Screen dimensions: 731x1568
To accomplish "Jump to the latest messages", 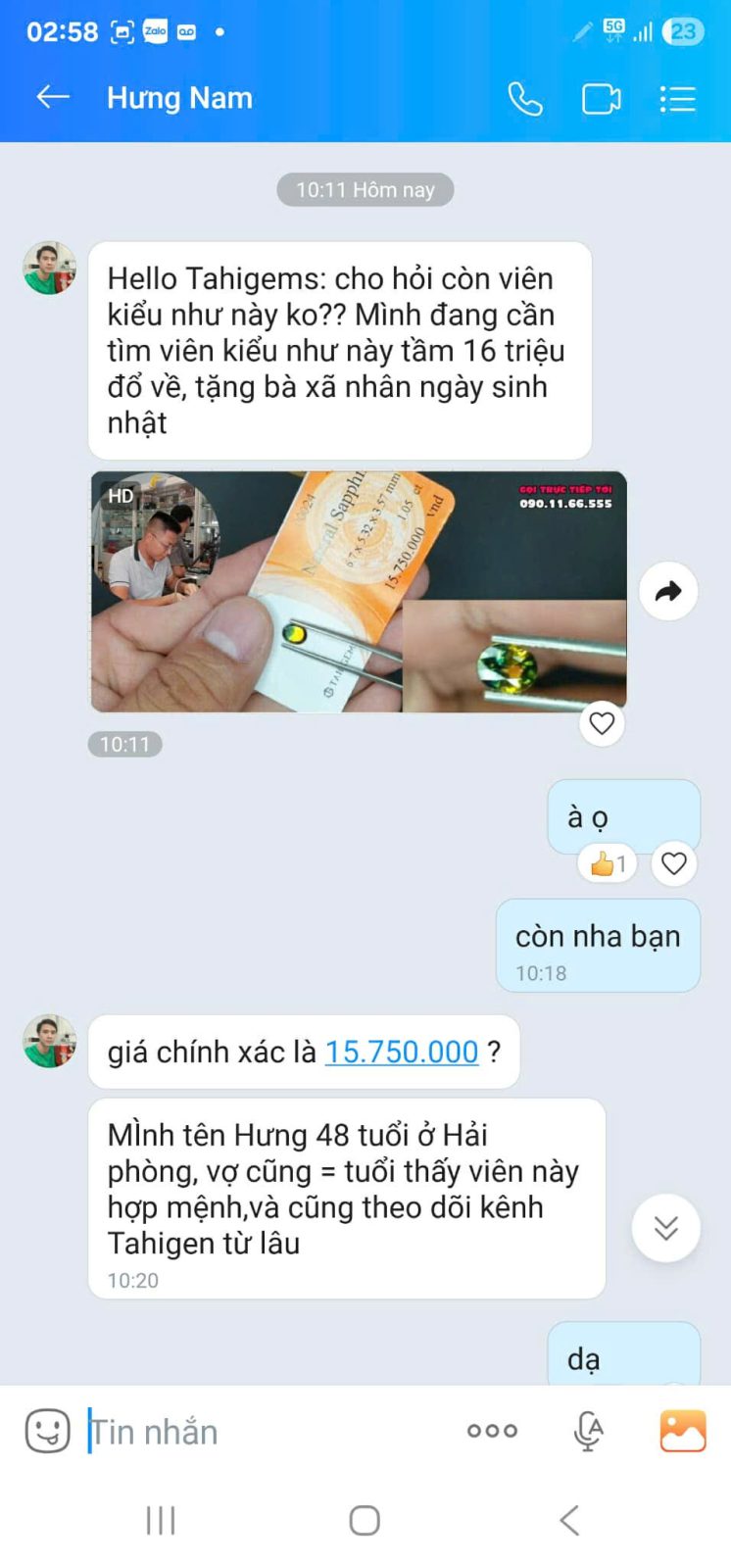I will (666, 1227).
